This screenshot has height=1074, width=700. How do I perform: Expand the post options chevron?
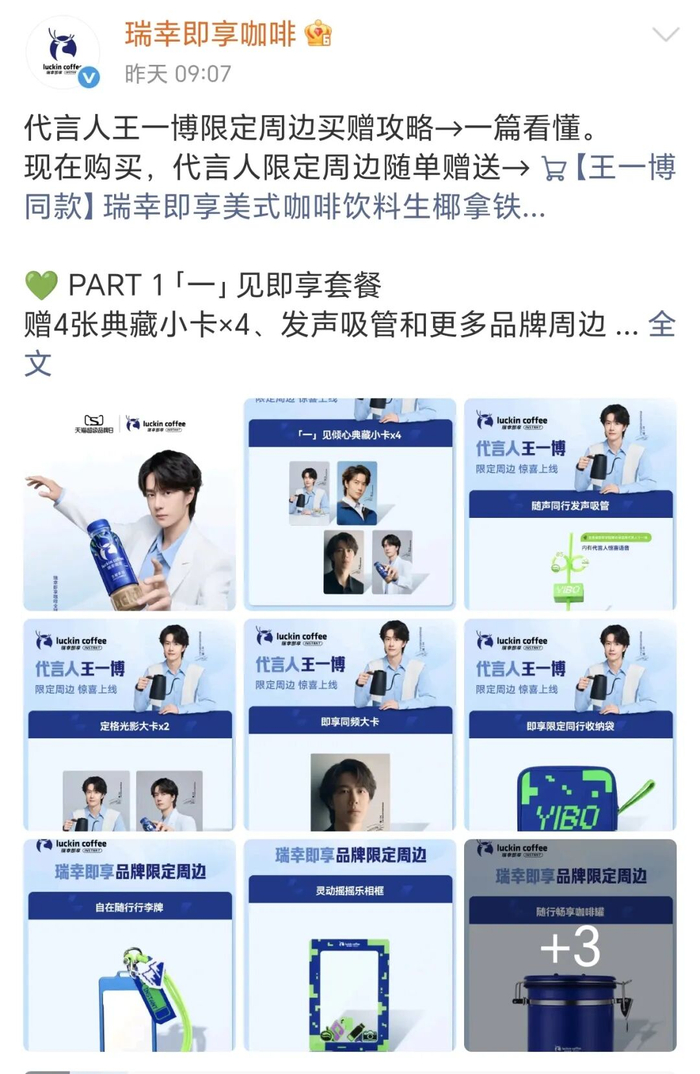(x=665, y=35)
